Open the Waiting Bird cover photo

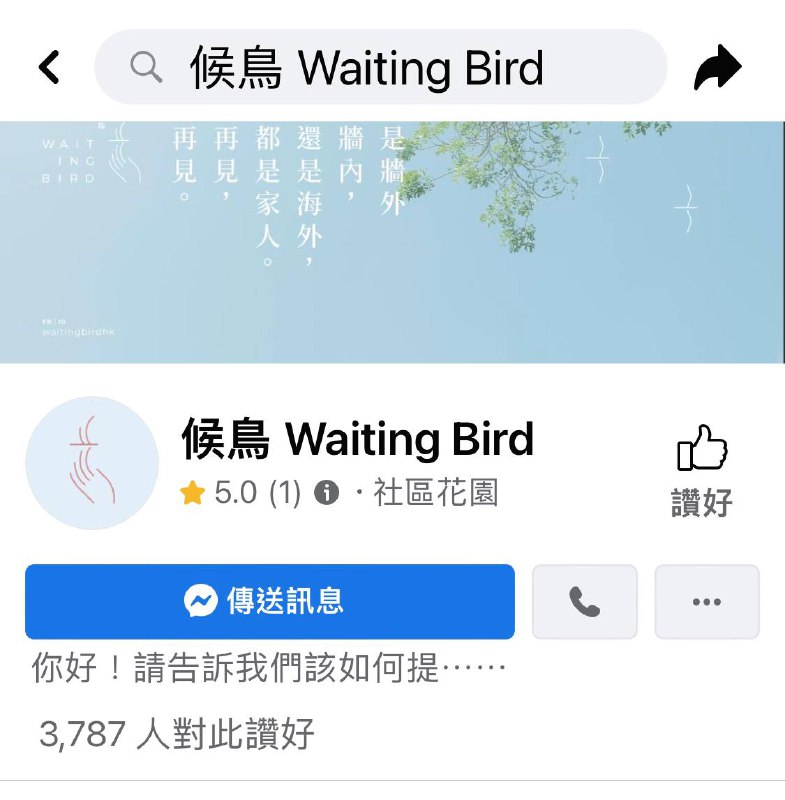[x=392, y=242]
